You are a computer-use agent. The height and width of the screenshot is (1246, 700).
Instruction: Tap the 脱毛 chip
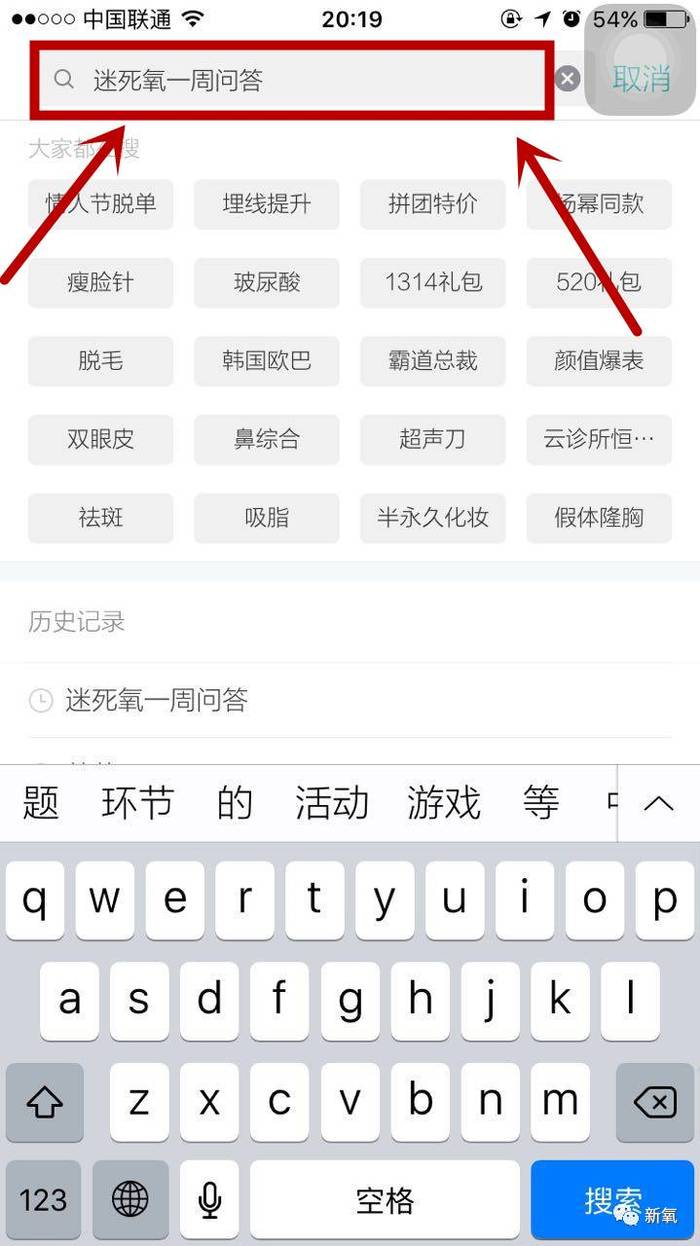click(100, 360)
